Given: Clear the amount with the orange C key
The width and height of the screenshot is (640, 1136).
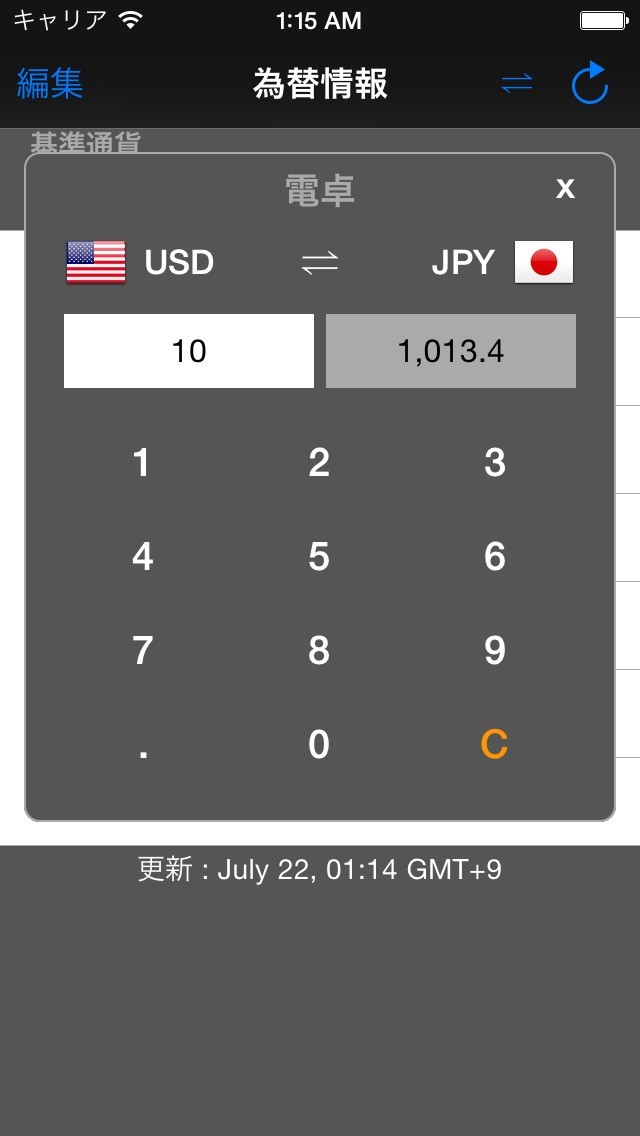Looking at the screenshot, I should pyautogui.click(x=495, y=745).
